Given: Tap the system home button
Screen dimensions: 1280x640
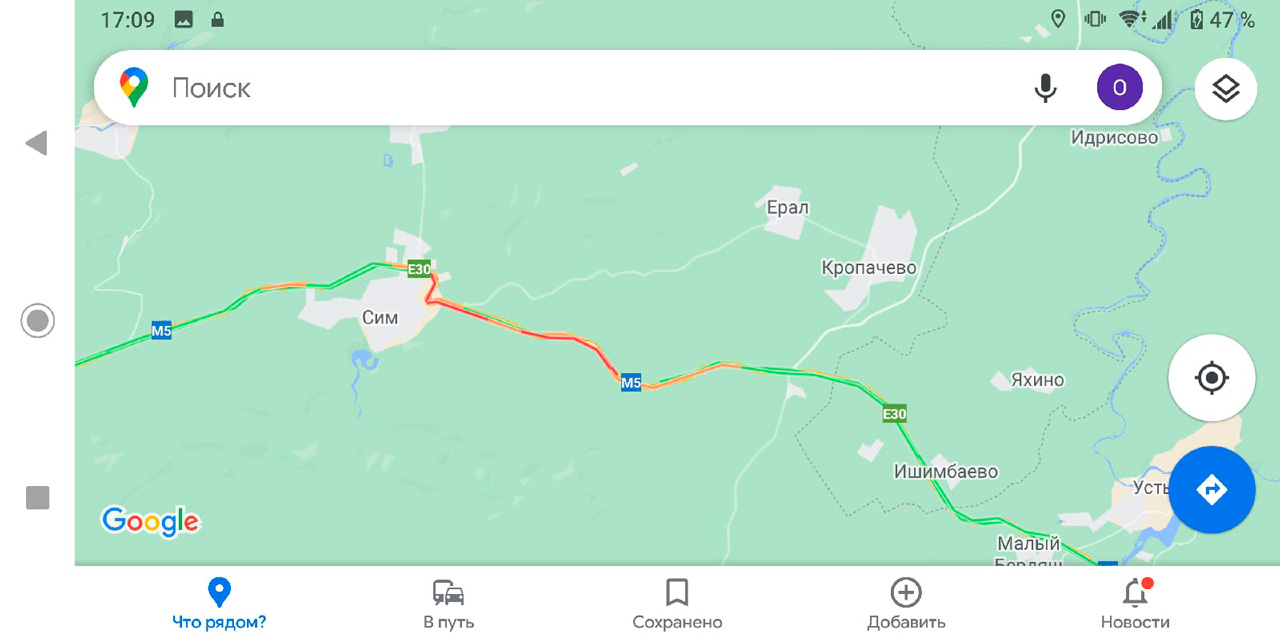Looking at the screenshot, I should point(38,321).
